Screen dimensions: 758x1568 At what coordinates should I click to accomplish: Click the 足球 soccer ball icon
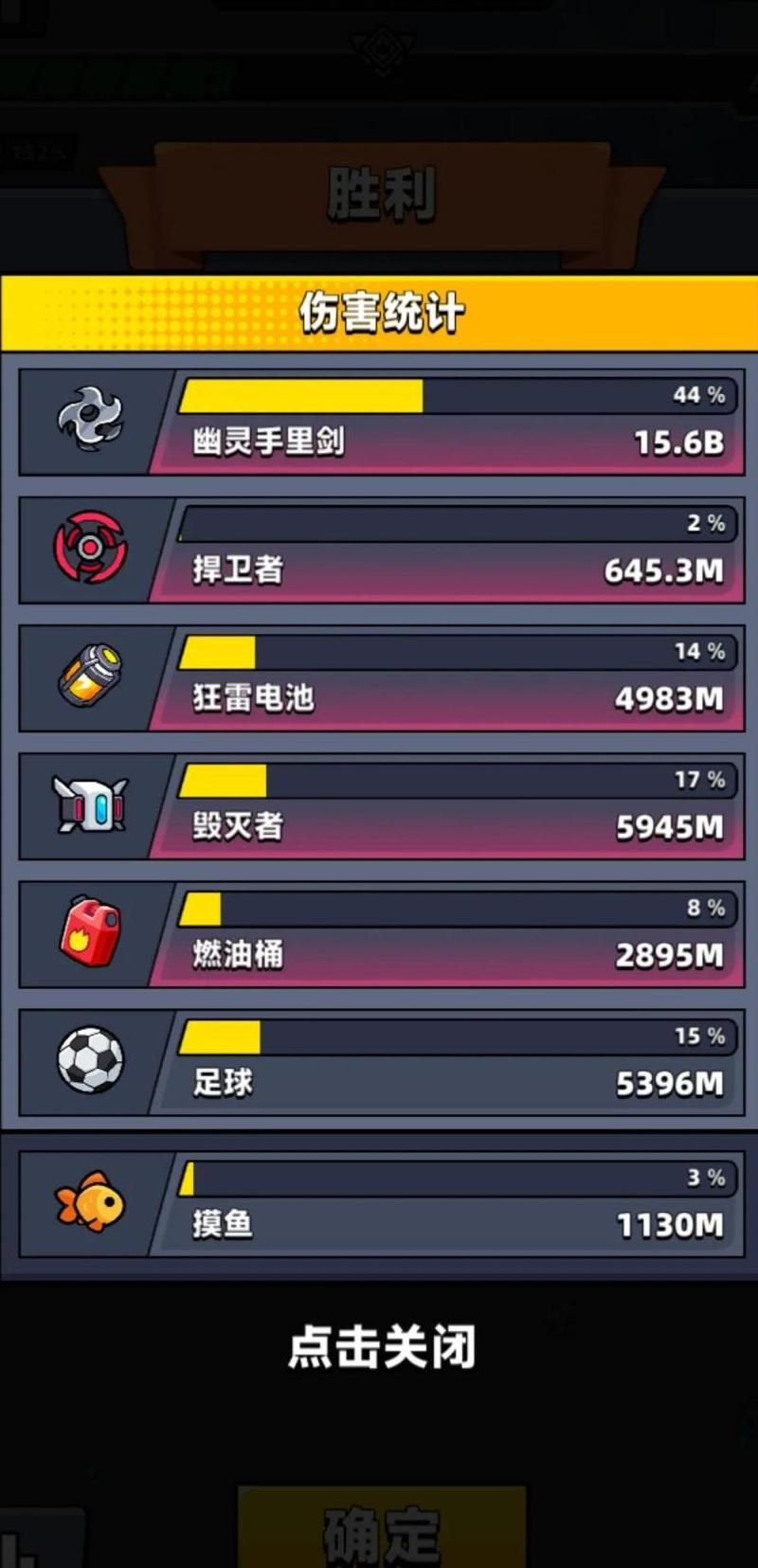coord(90,1059)
